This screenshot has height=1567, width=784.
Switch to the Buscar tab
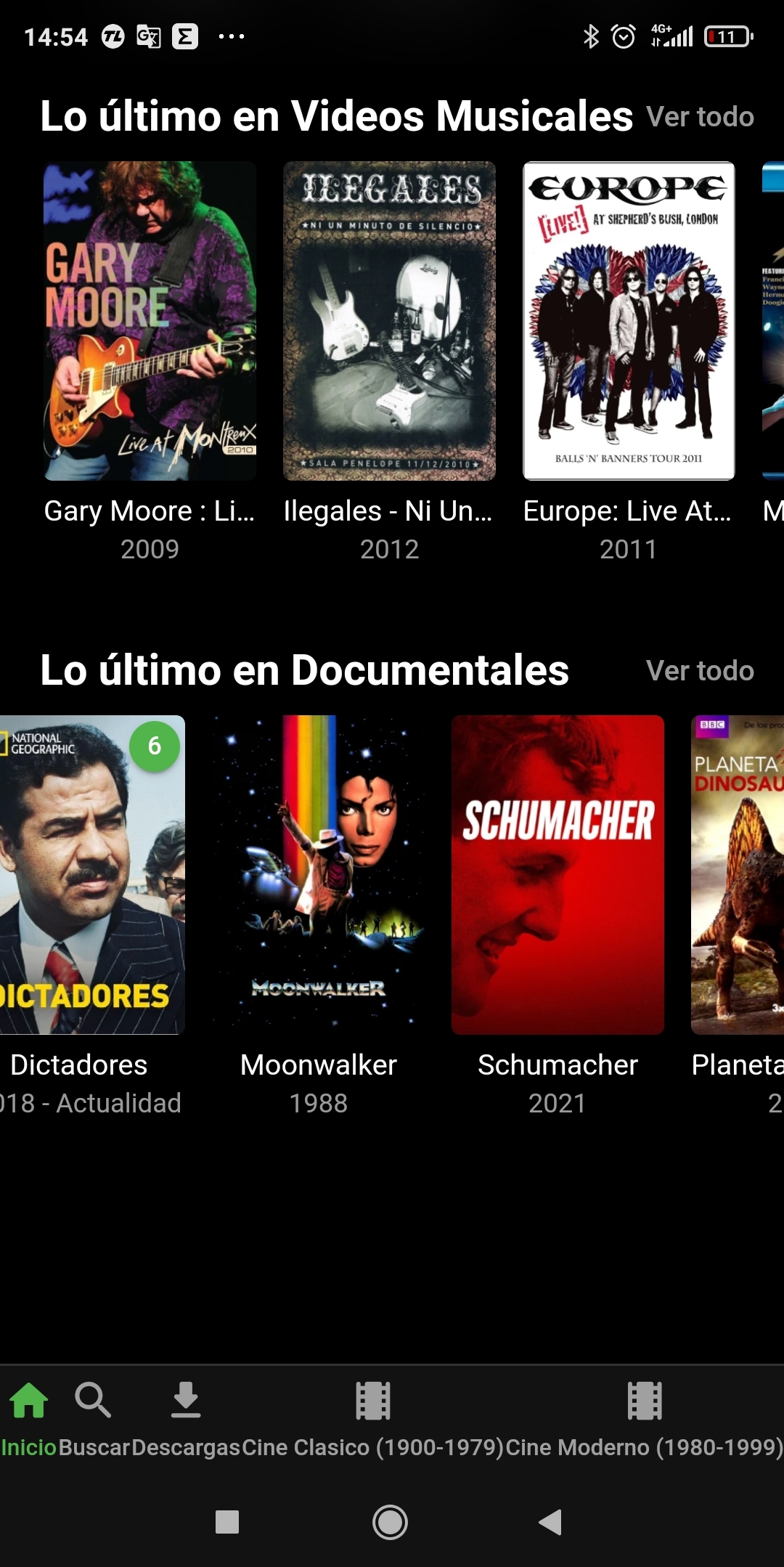(94, 1416)
